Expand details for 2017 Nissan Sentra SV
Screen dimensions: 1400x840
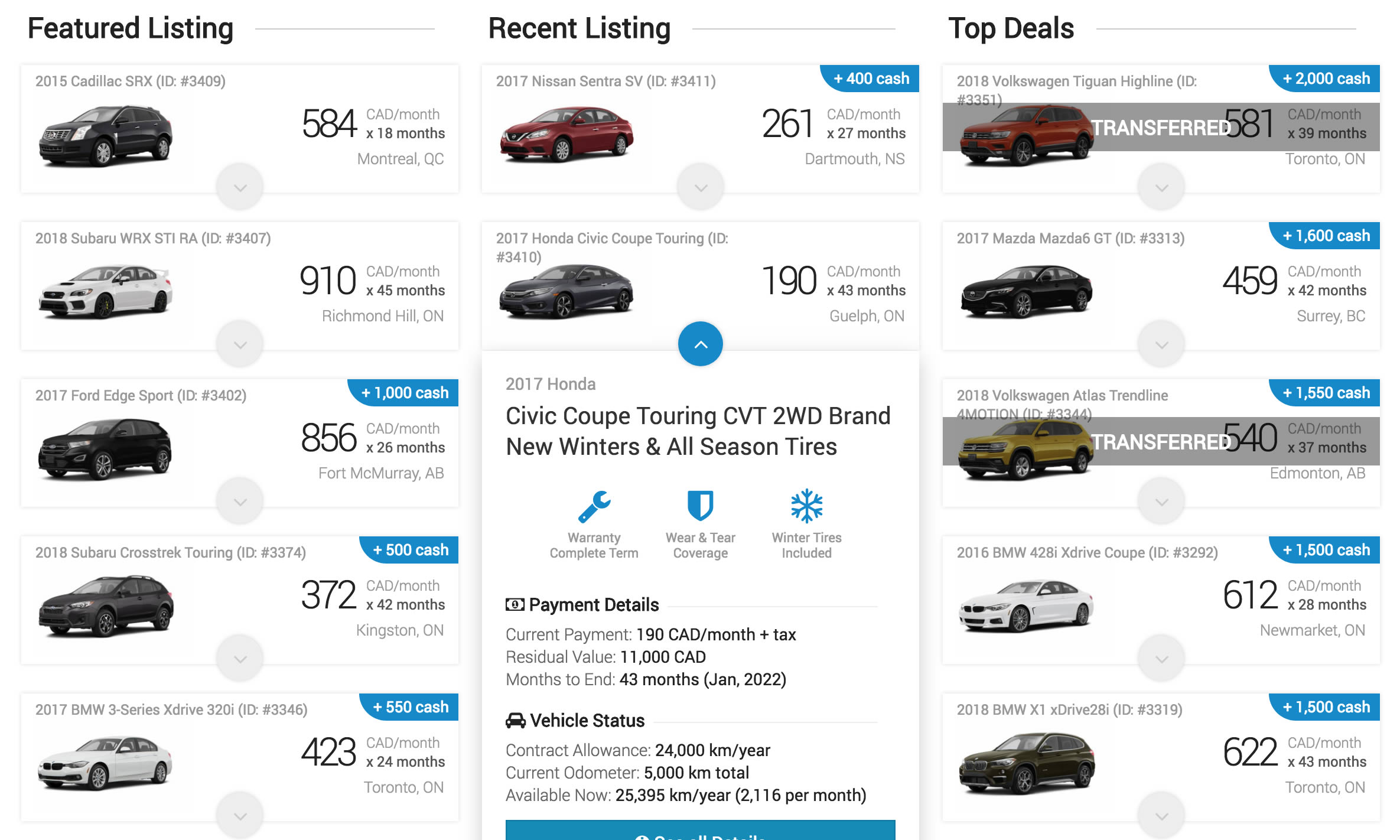point(701,187)
